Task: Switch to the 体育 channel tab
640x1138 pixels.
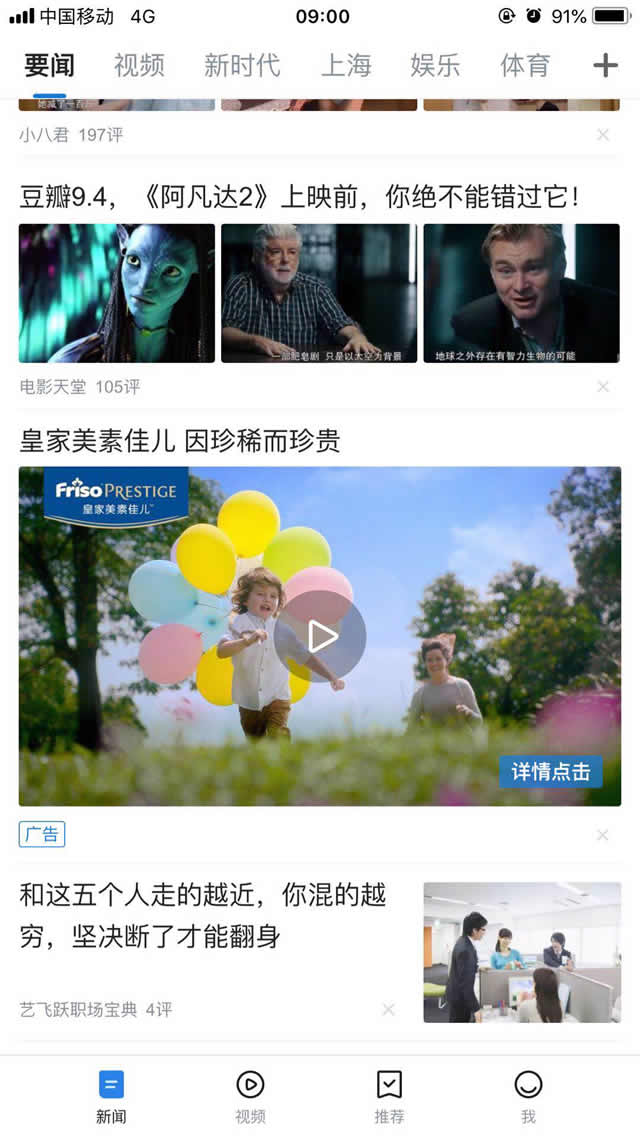Action: point(525,66)
